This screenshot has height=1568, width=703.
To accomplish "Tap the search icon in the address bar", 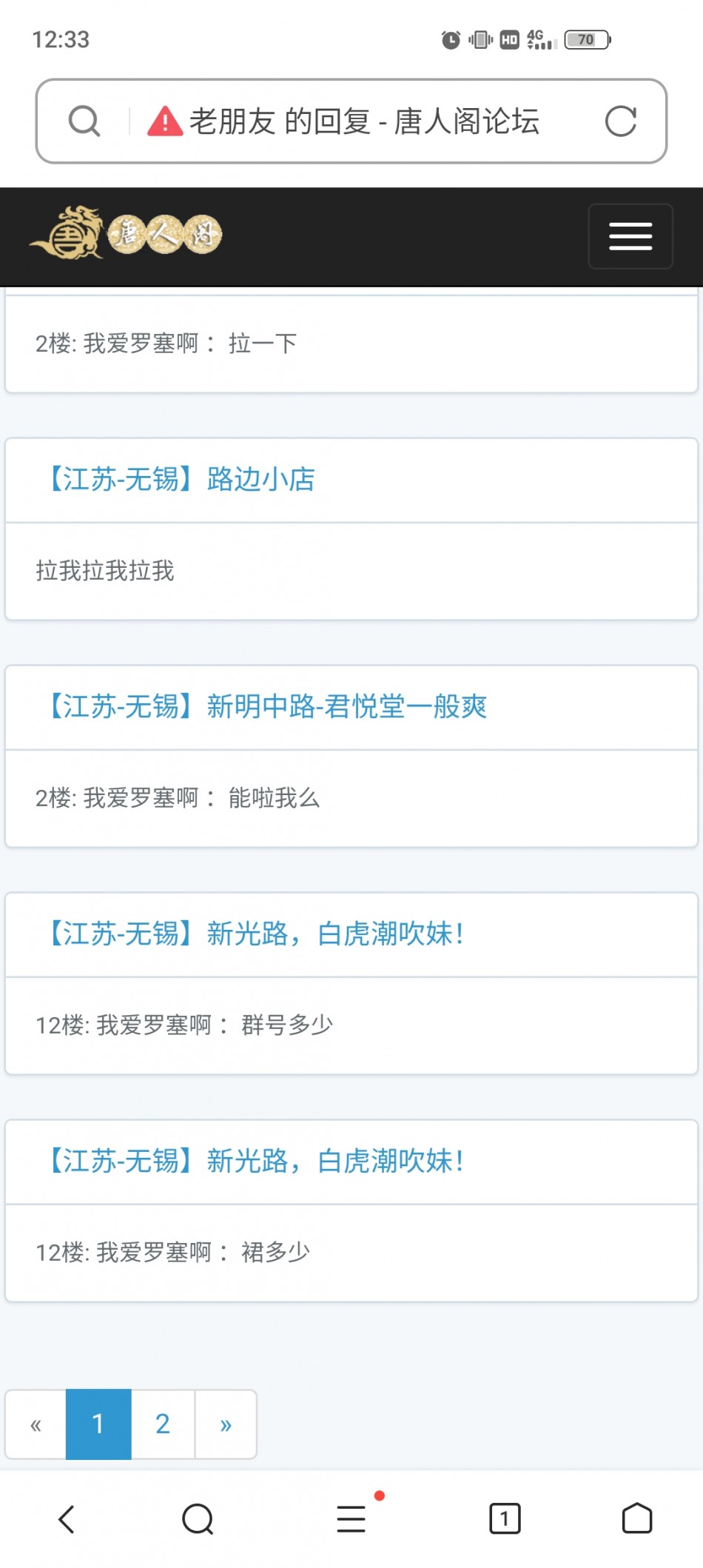I will coord(84,121).
